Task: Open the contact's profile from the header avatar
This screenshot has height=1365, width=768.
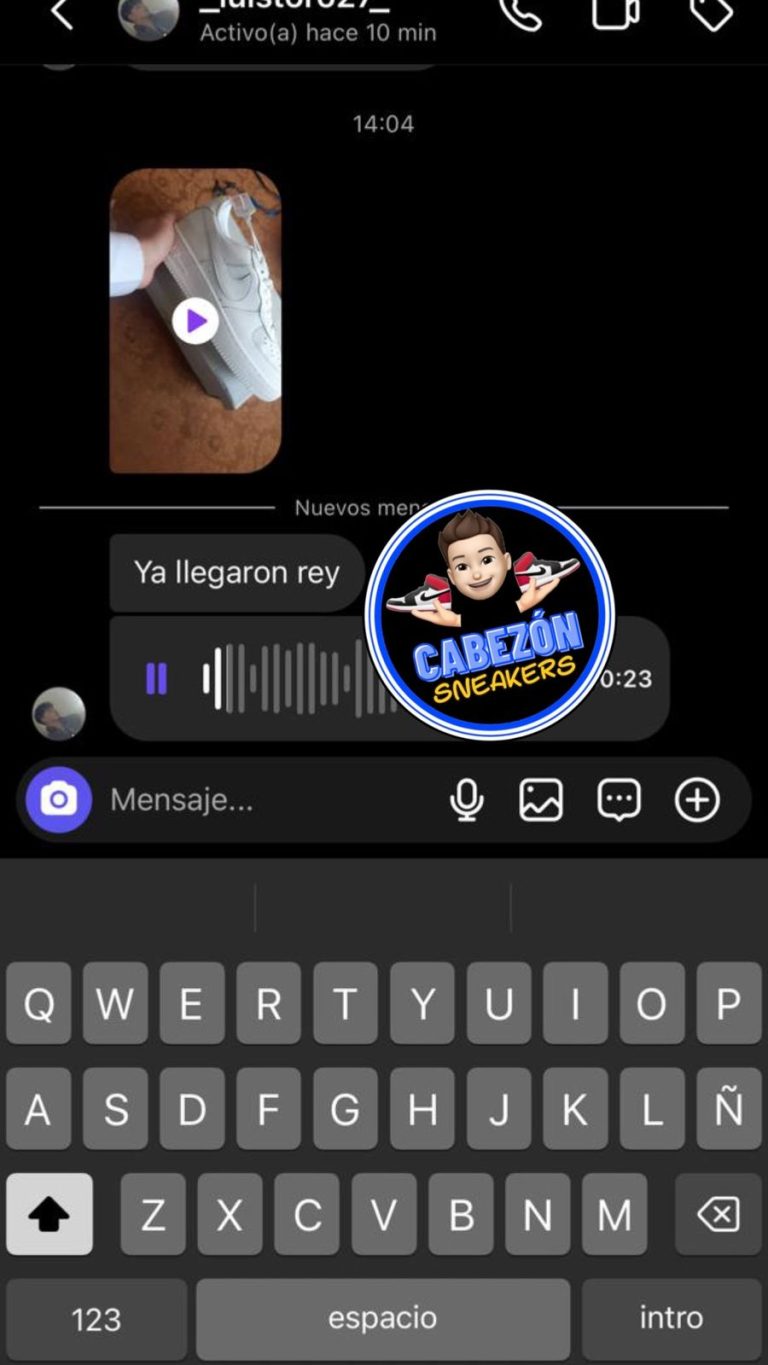Action: pyautogui.click(x=148, y=16)
